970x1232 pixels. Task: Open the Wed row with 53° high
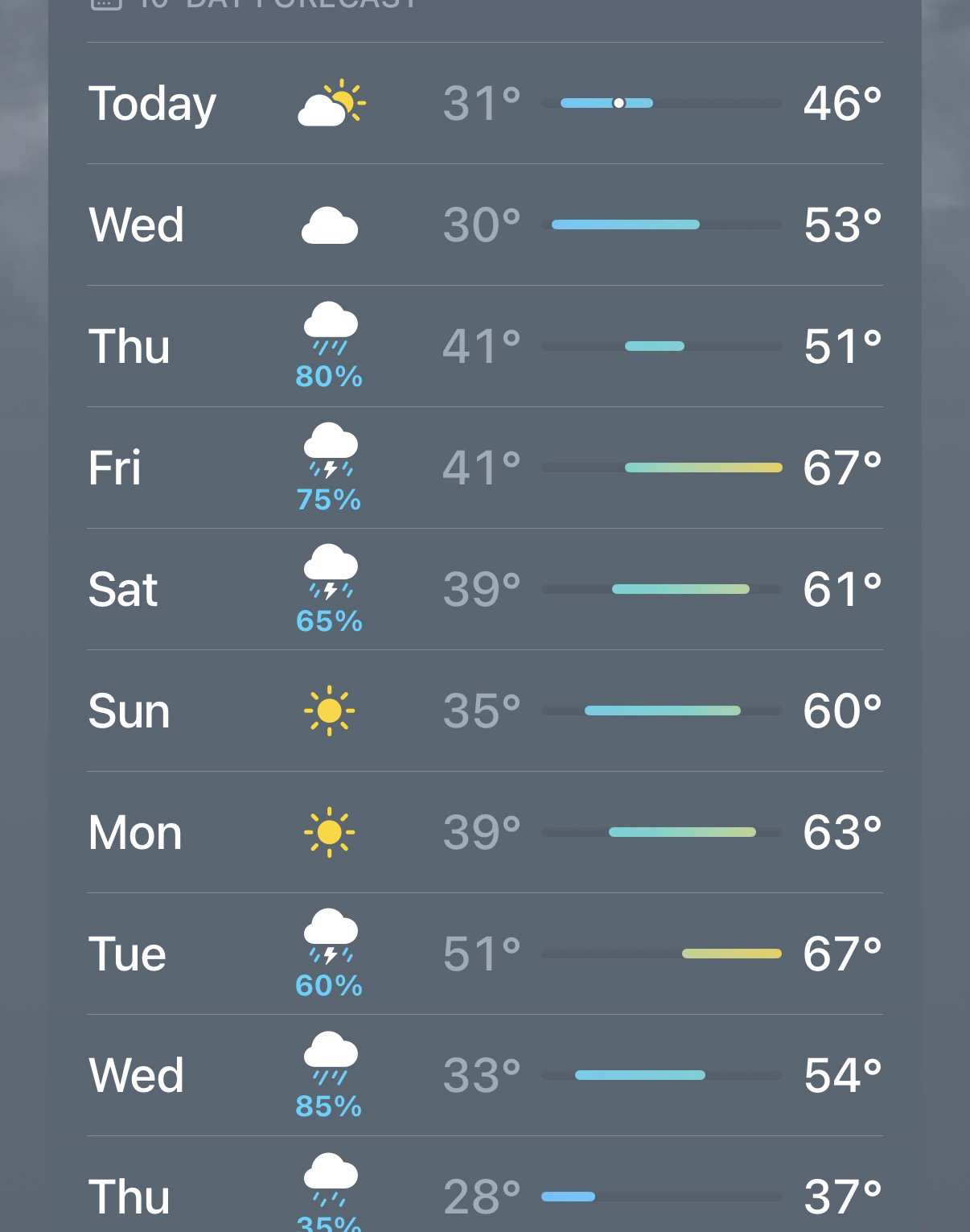484,225
